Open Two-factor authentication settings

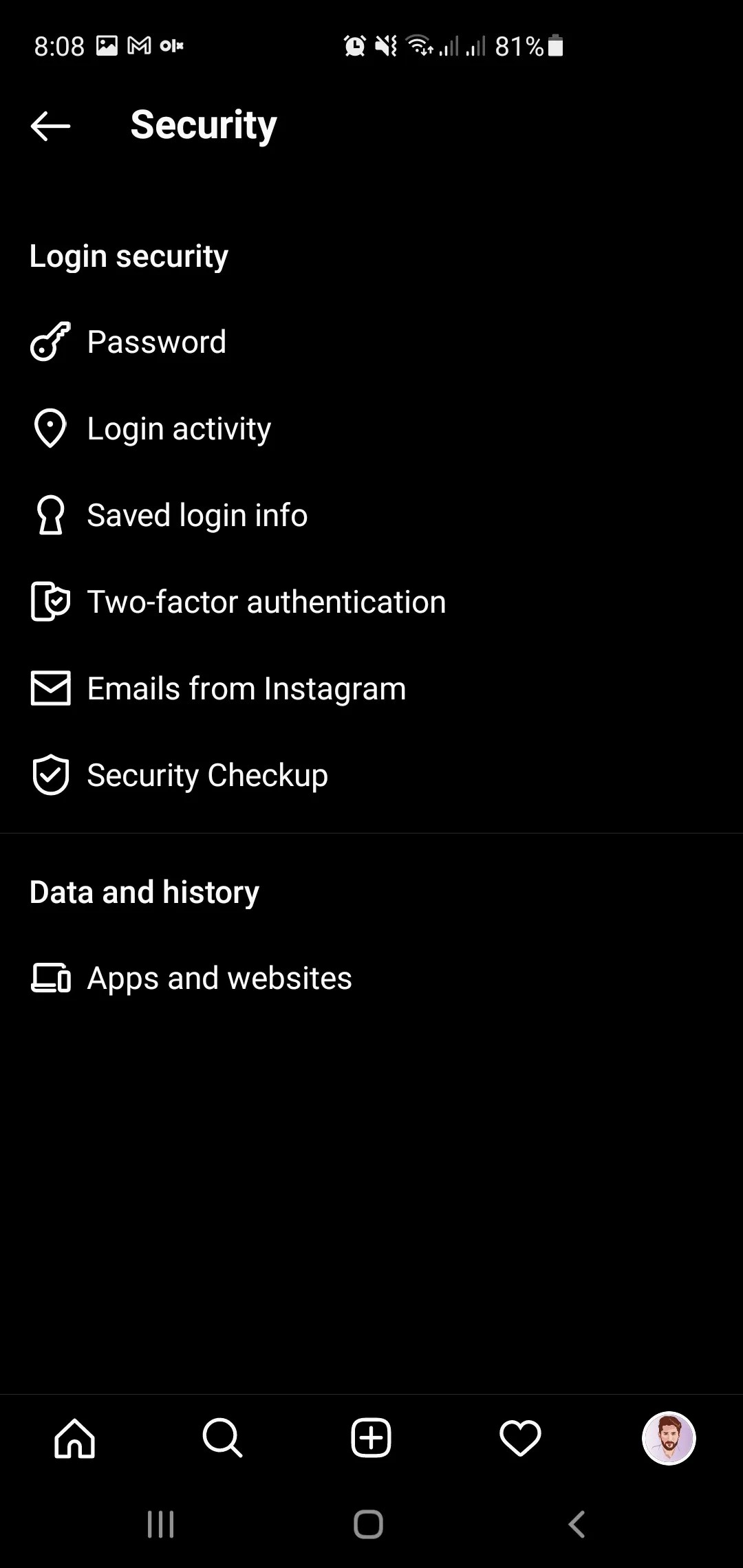click(x=266, y=601)
